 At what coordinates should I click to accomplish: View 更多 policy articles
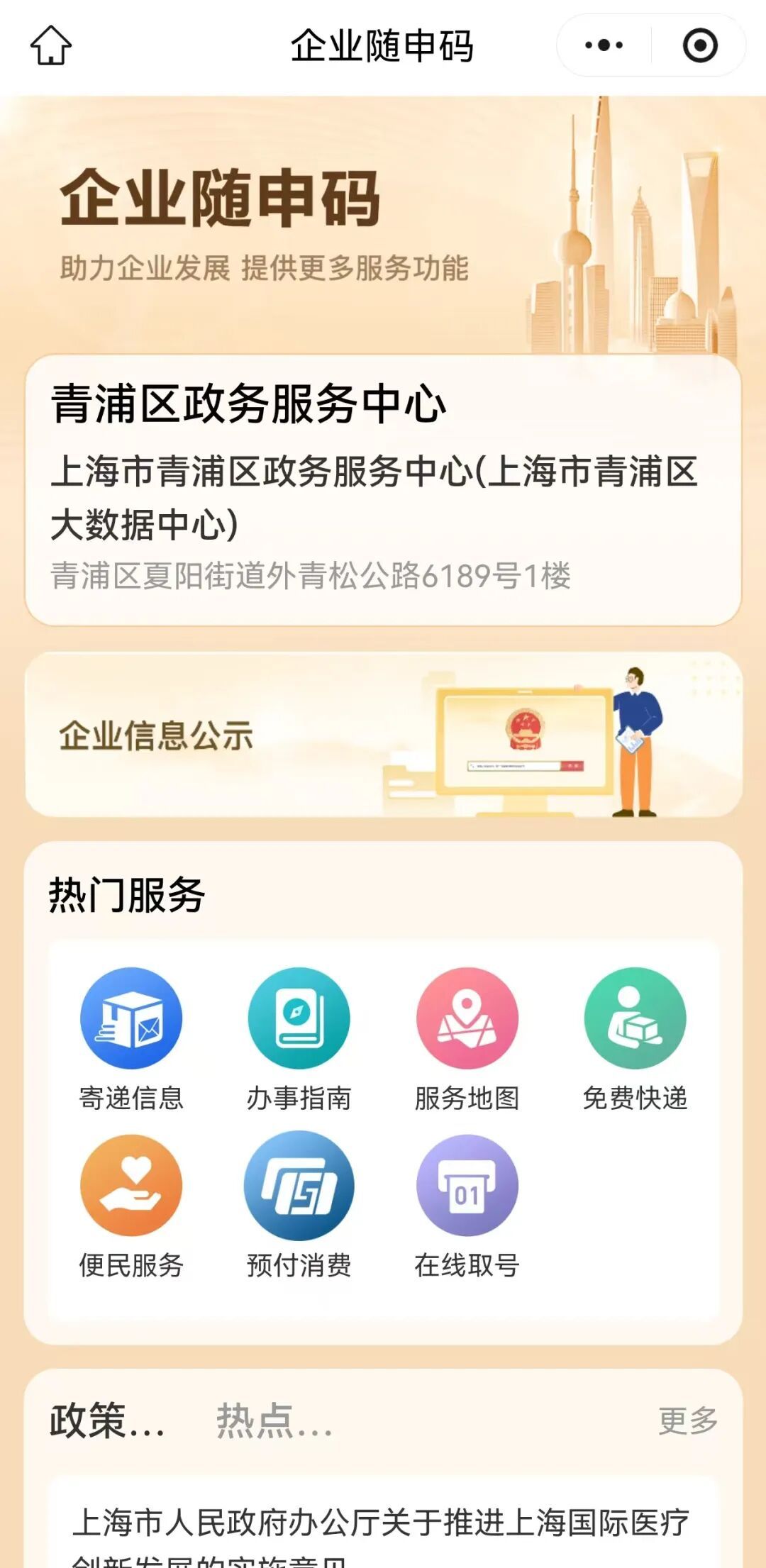[x=687, y=1420]
